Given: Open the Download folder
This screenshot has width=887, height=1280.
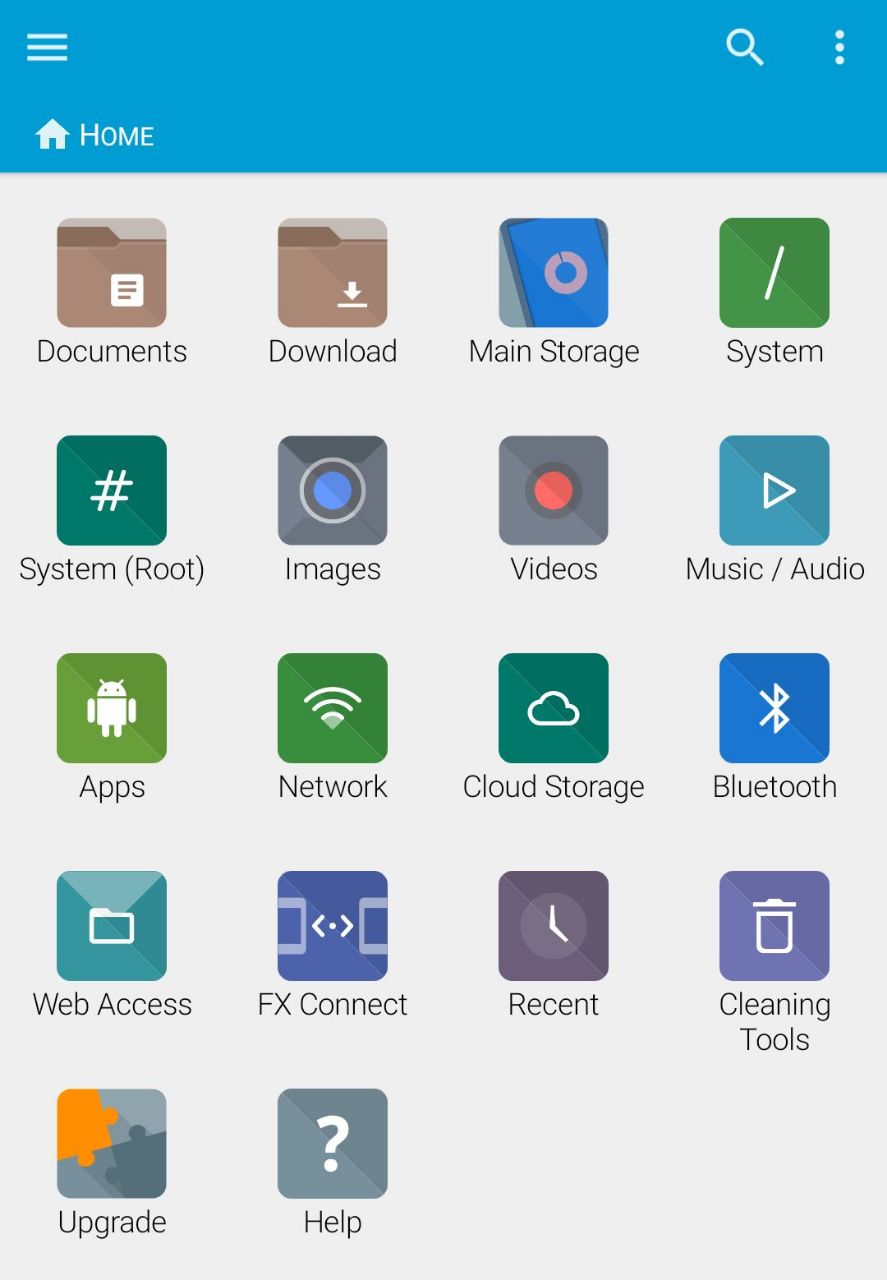Looking at the screenshot, I should pos(333,273).
